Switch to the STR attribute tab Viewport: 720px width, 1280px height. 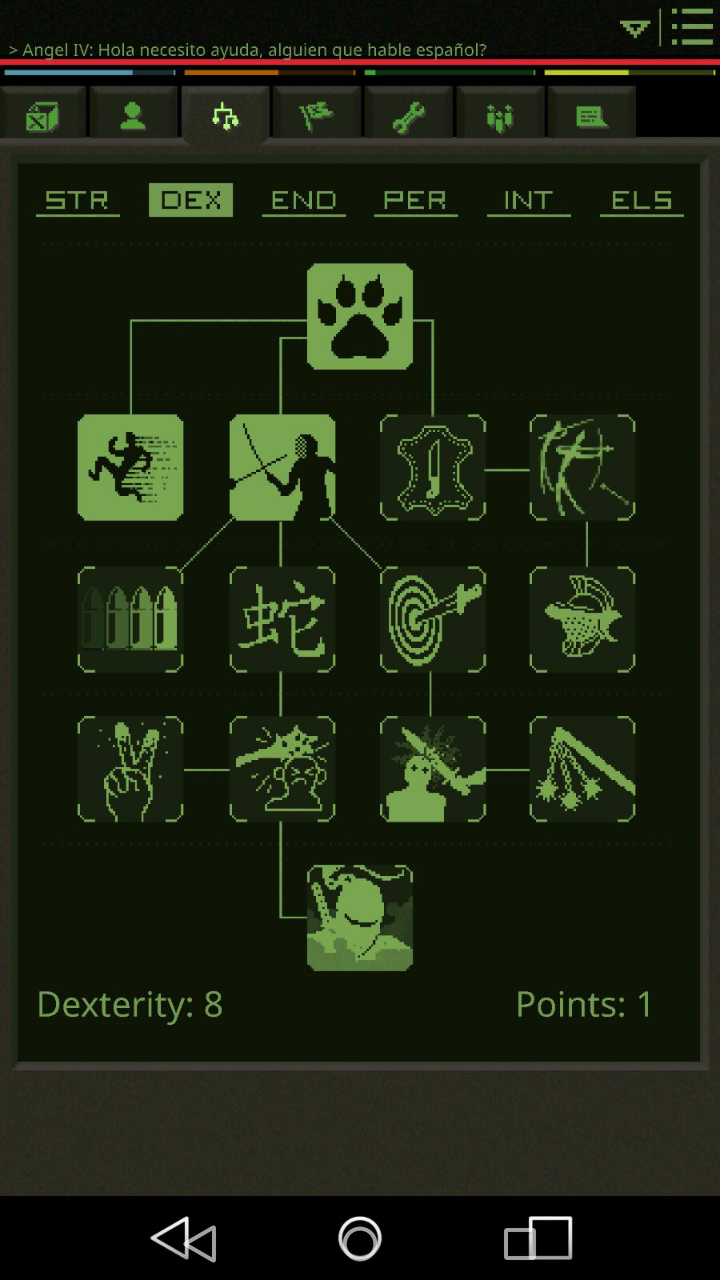(77, 200)
